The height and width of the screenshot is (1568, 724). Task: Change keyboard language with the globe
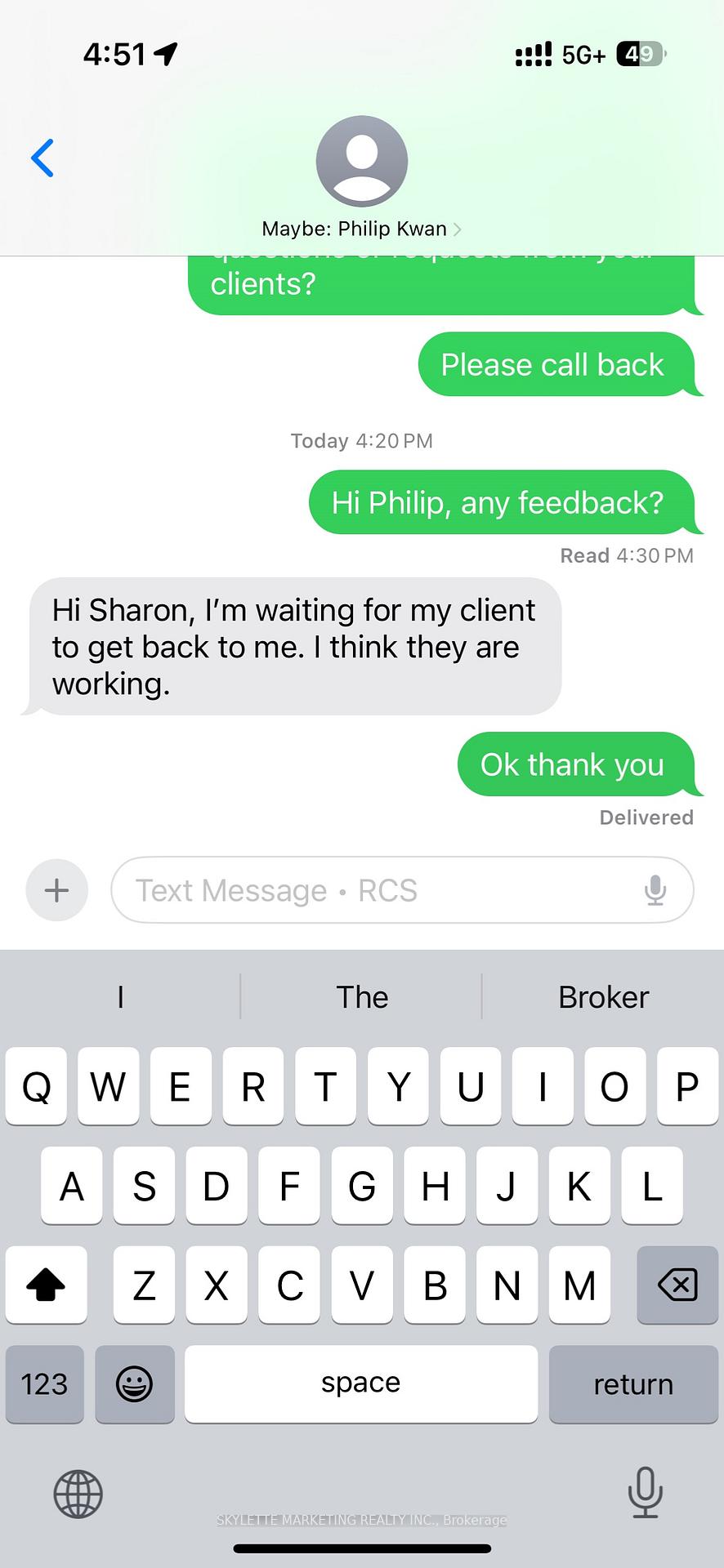coord(78,1494)
